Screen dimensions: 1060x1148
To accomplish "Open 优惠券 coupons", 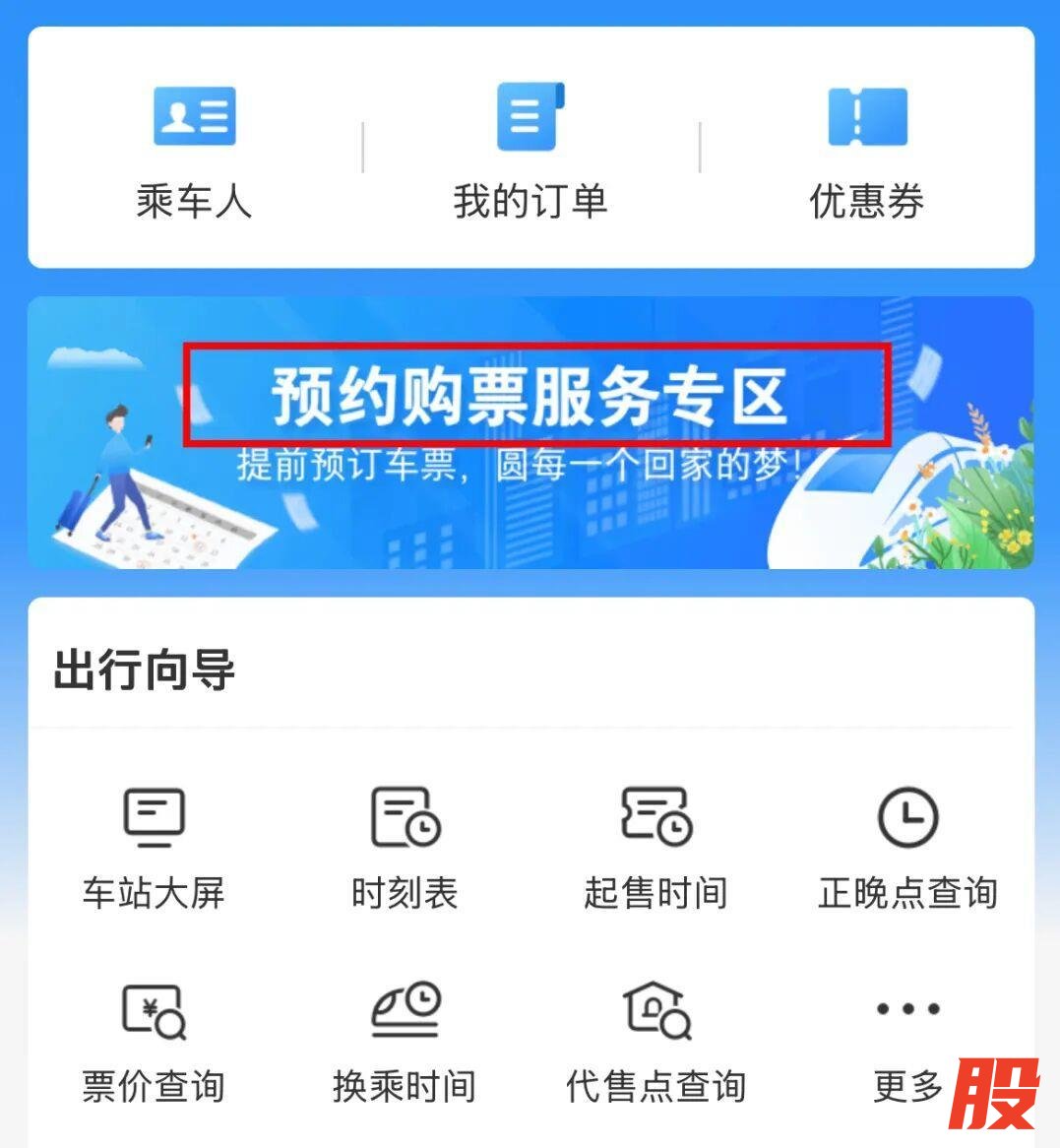I will pyautogui.click(x=866, y=150).
